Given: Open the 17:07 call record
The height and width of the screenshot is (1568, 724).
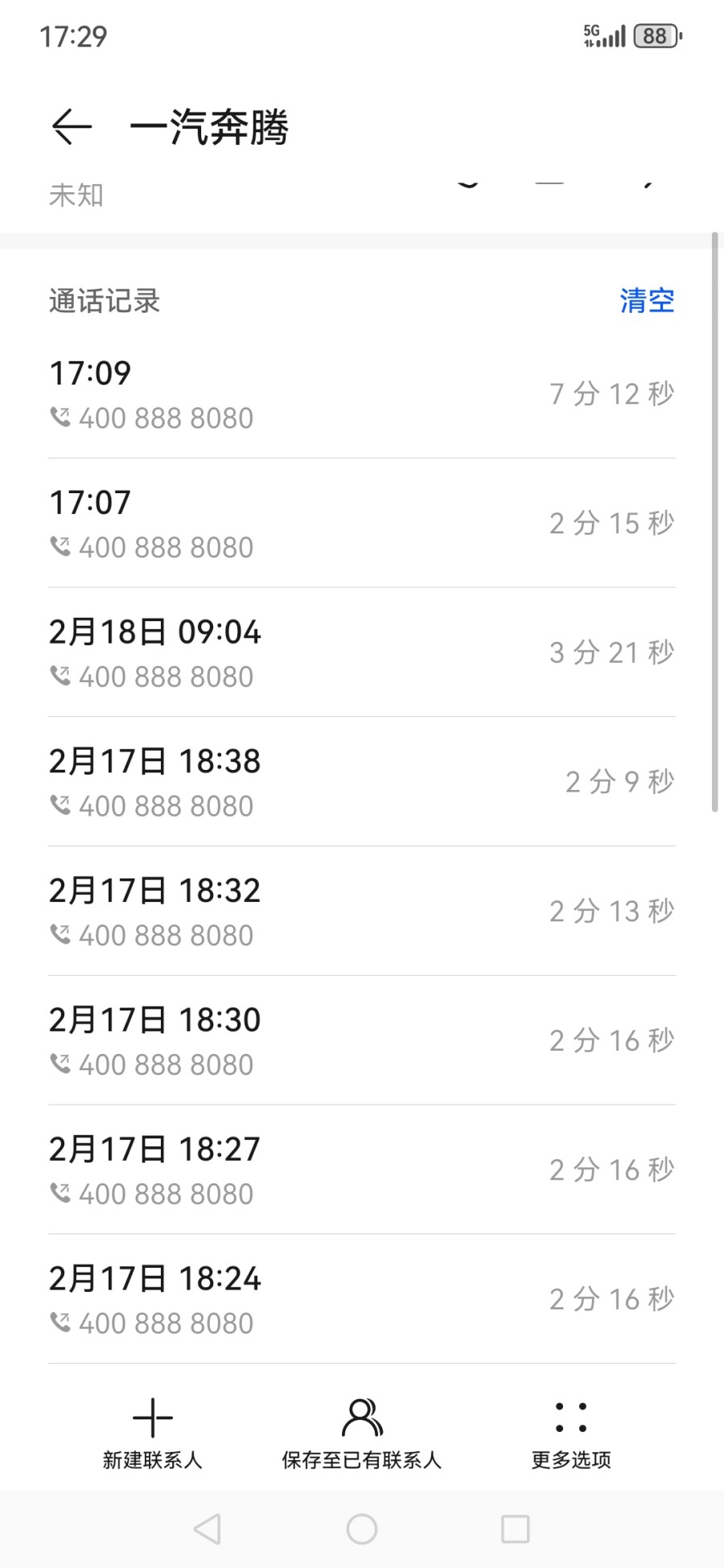Looking at the screenshot, I should click(x=362, y=523).
